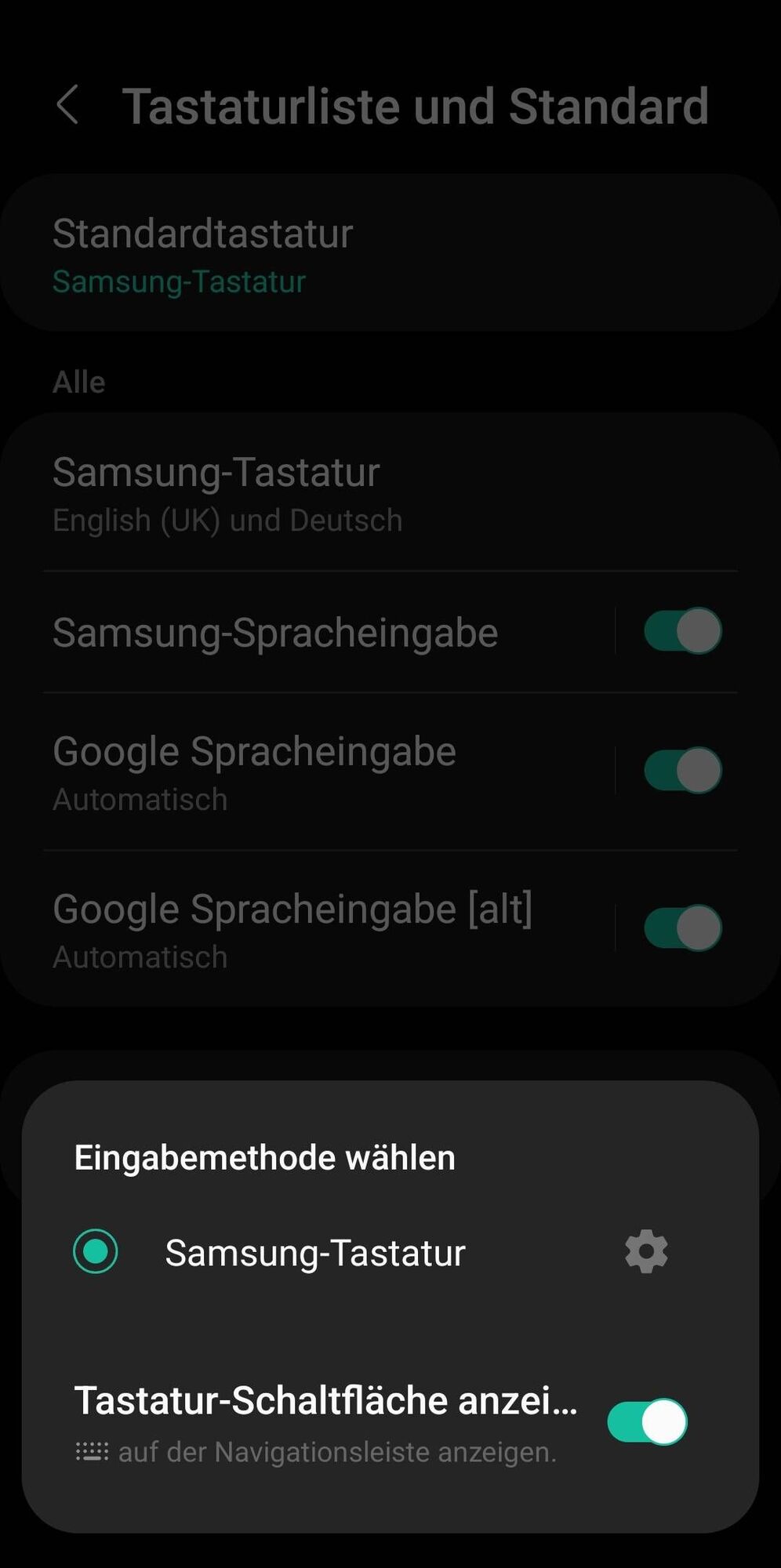Turn off Google Spracheingabe
Viewport: 781px width, 1568px height.
(x=681, y=770)
